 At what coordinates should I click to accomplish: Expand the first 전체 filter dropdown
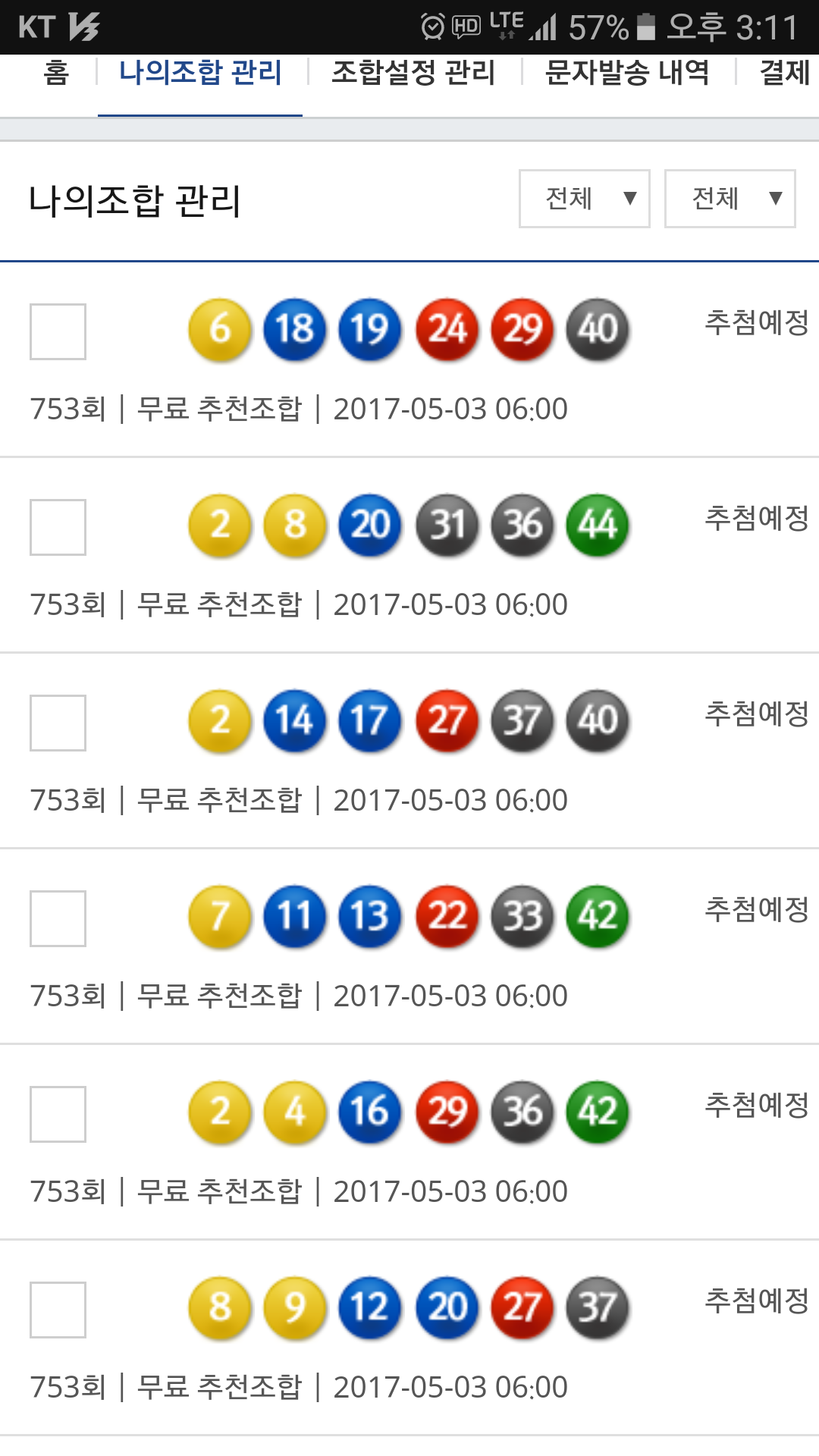tap(585, 199)
